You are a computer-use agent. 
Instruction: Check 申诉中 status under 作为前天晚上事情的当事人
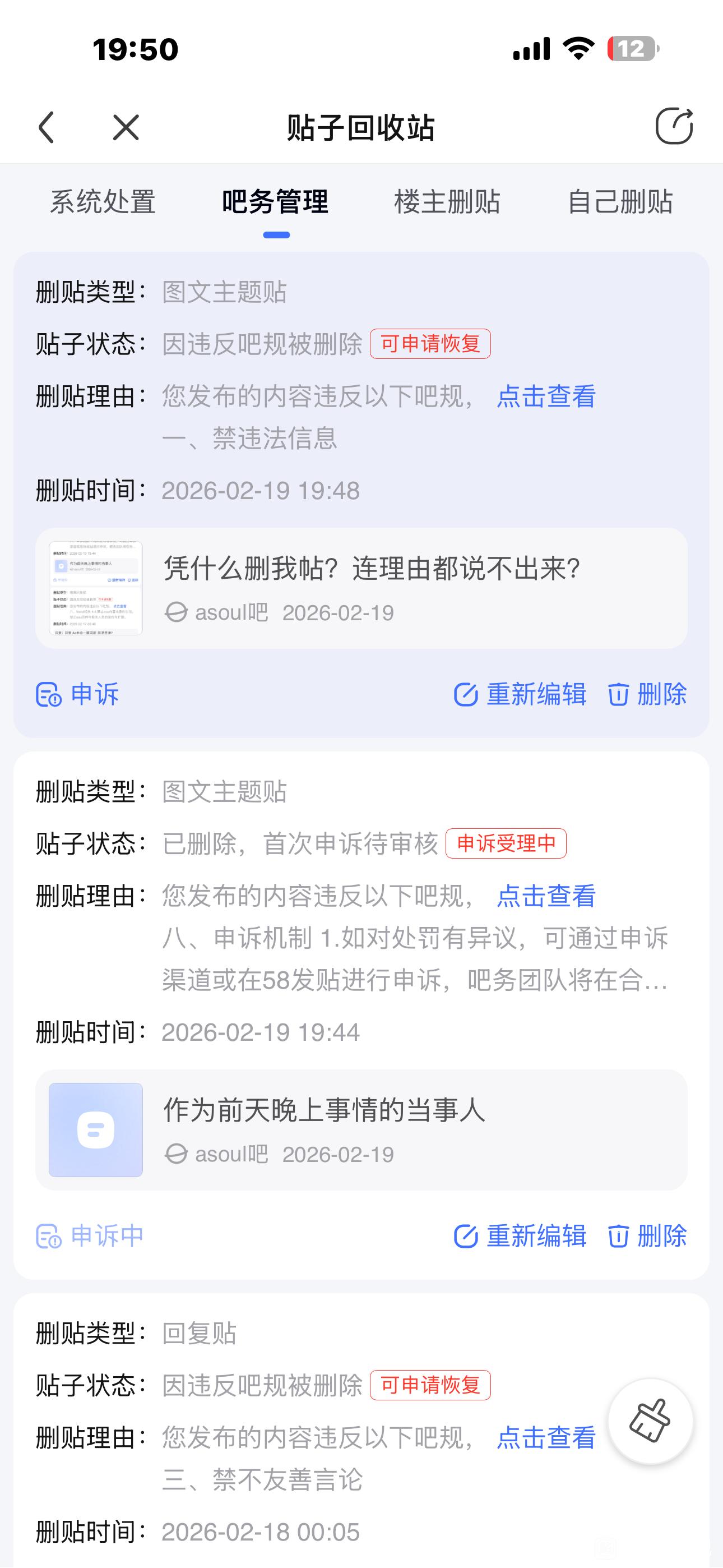tap(90, 1235)
